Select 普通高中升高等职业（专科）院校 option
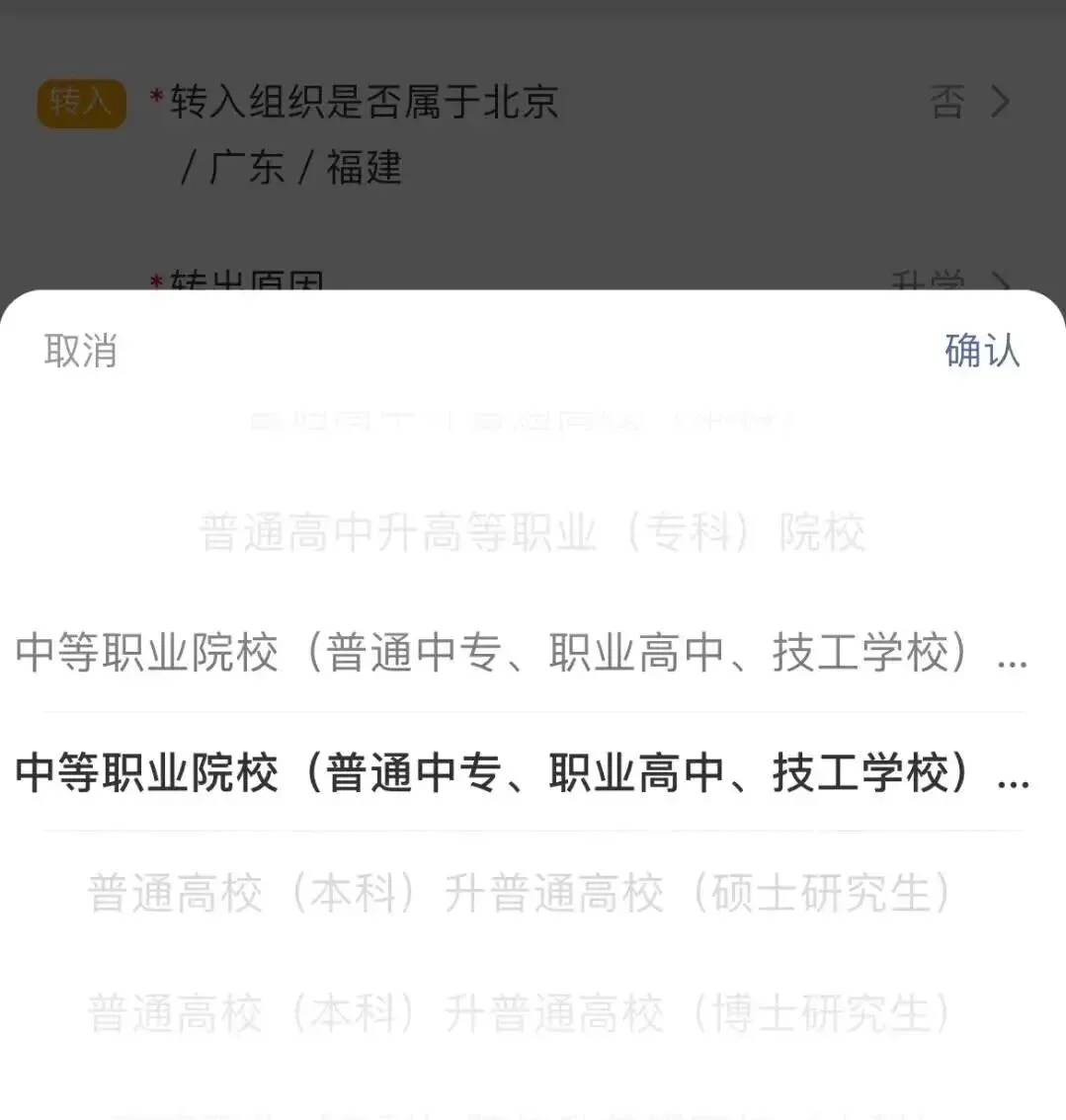This screenshot has width=1066, height=1120. (x=533, y=532)
